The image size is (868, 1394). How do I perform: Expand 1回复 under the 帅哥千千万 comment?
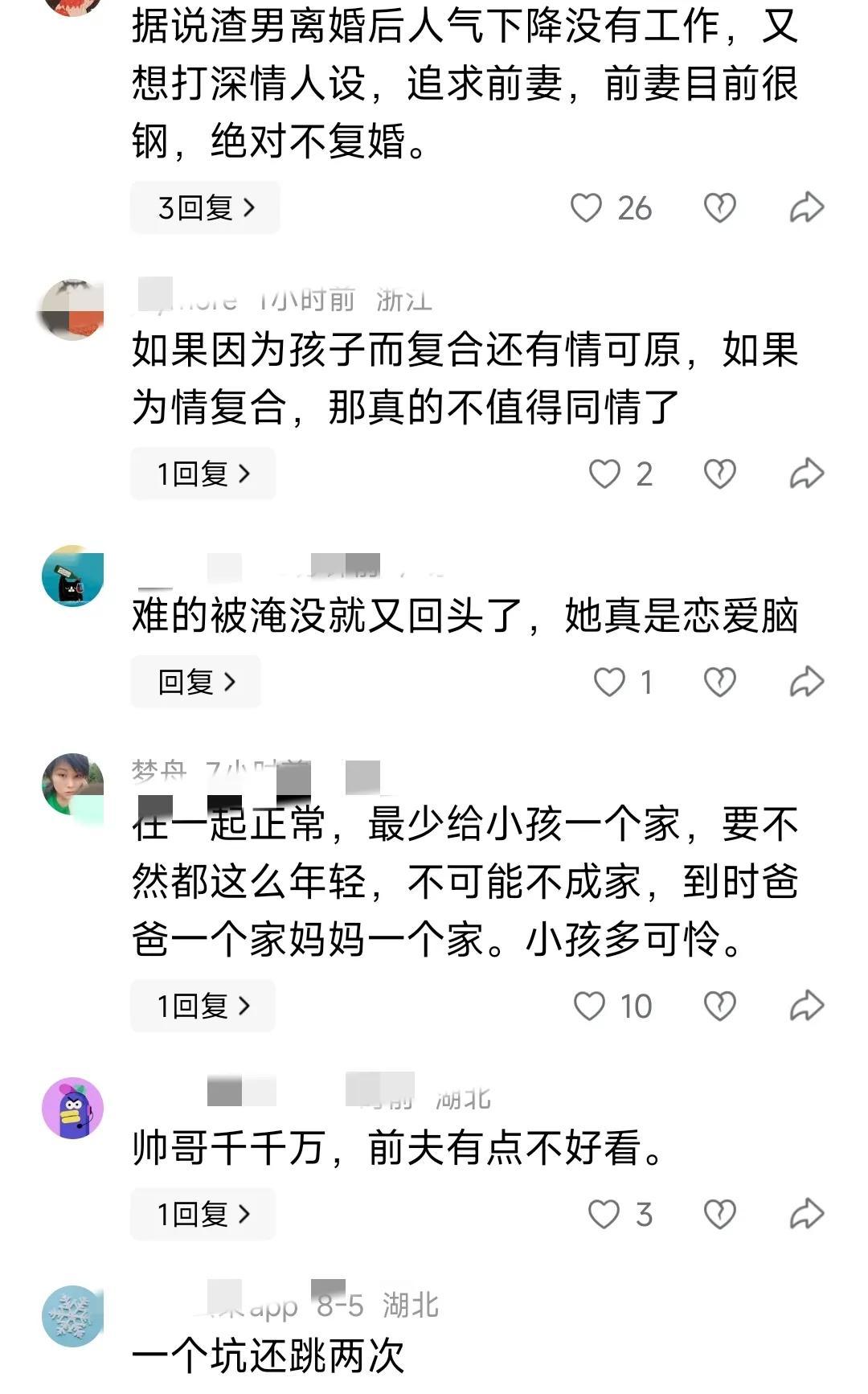203,1214
